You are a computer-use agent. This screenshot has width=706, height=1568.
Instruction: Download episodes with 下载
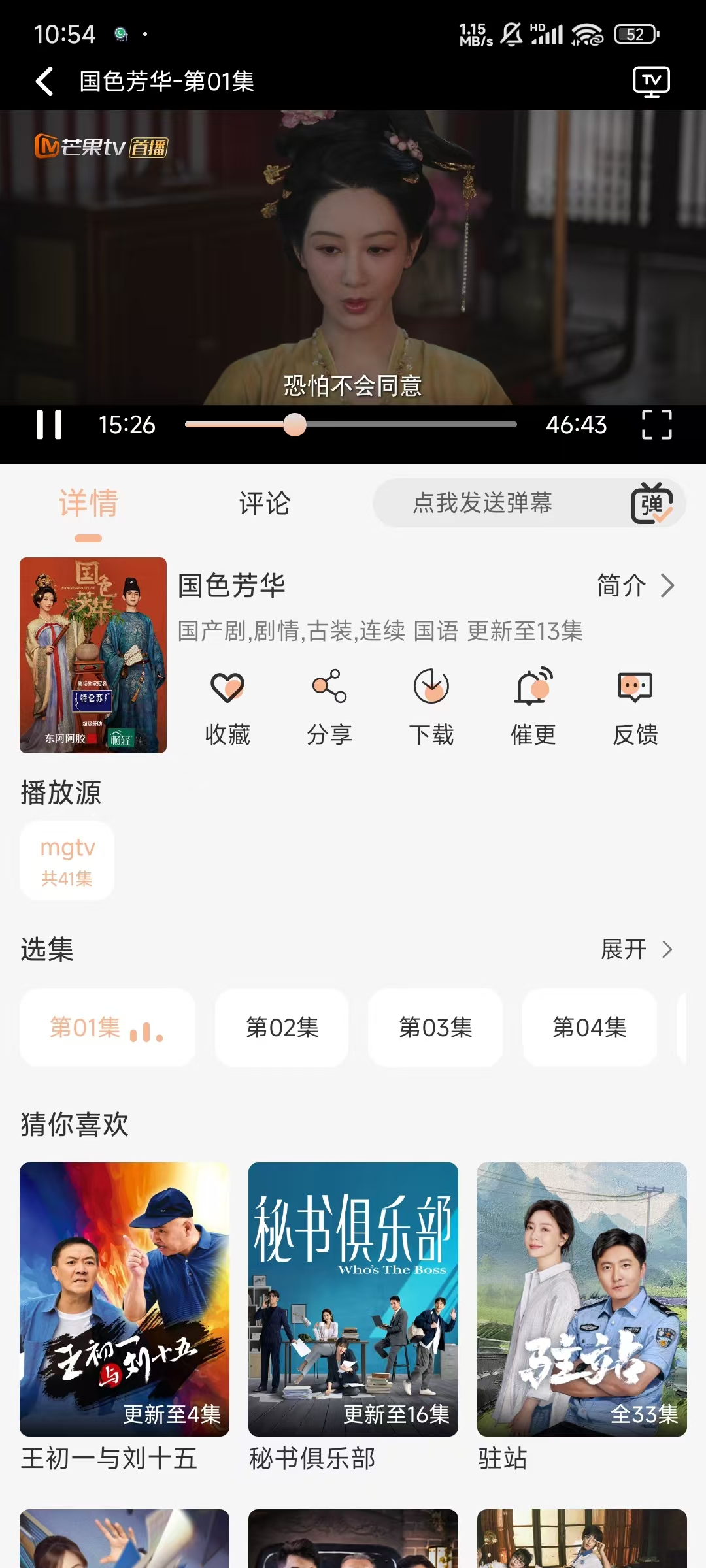point(431,706)
